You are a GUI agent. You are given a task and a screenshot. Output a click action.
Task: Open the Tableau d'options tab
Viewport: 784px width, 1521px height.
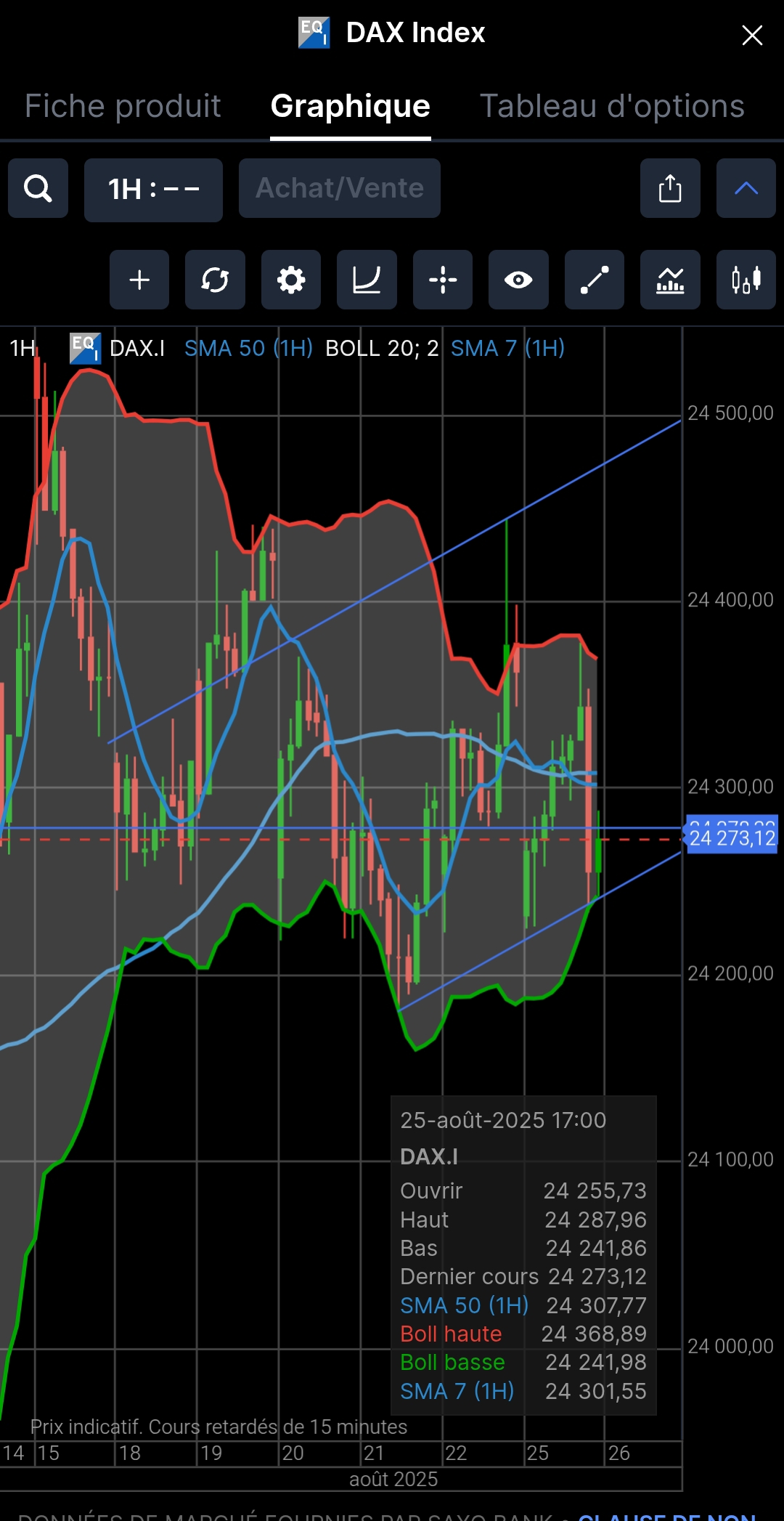(612, 106)
